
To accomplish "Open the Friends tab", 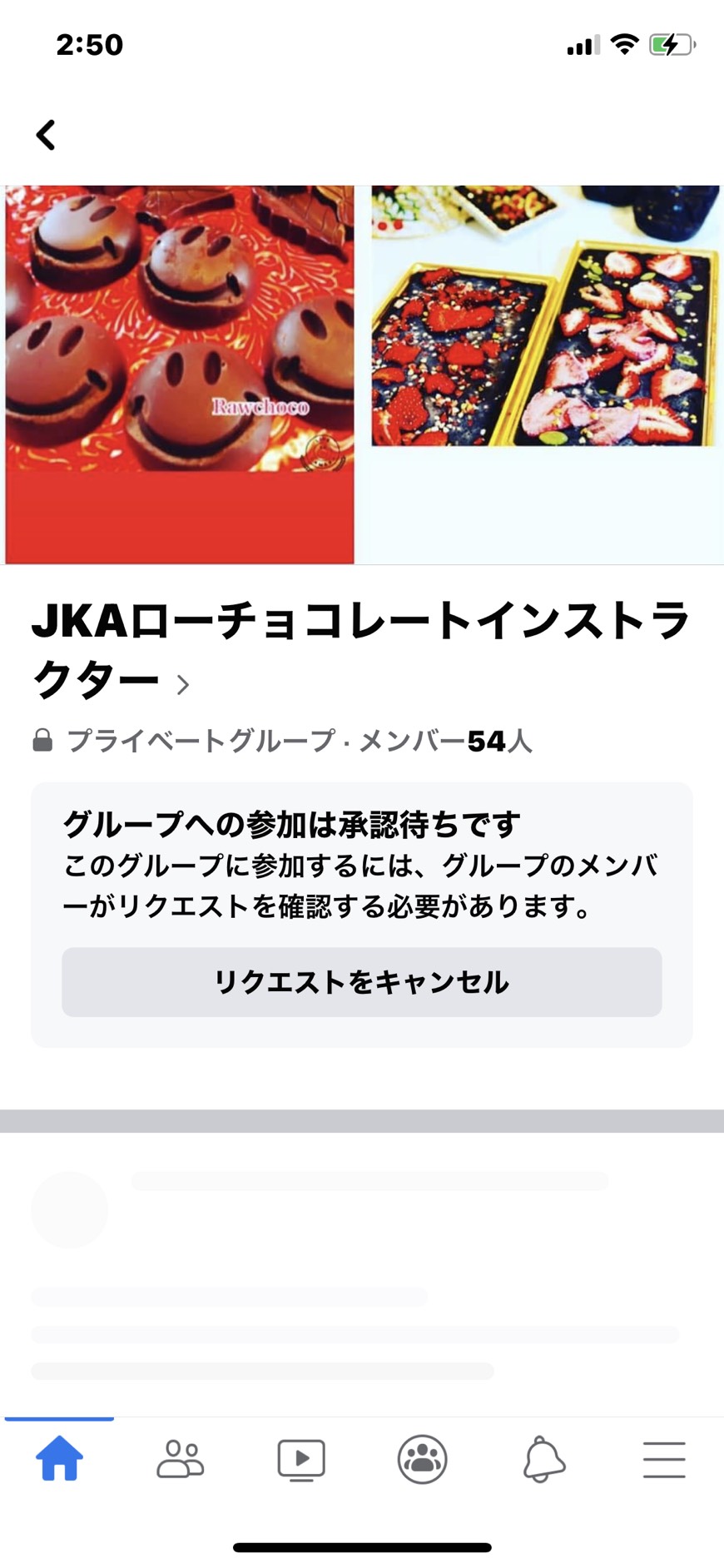I will 181,1459.
